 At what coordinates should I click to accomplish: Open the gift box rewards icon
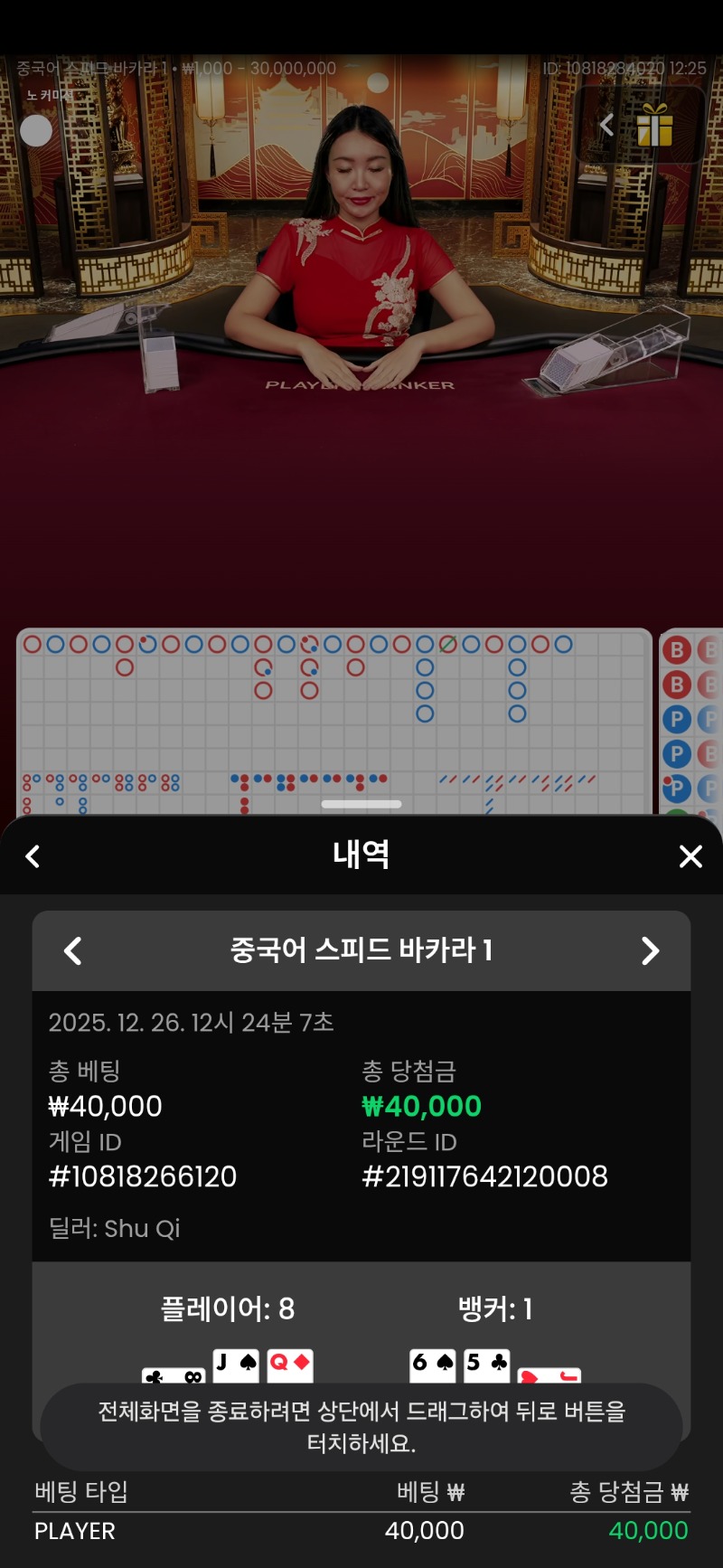pyautogui.click(x=655, y=125)
